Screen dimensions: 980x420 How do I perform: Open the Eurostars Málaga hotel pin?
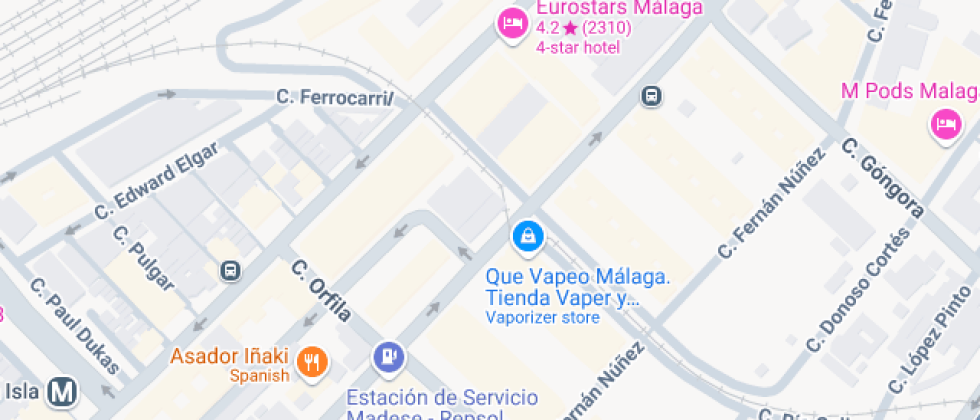point(512,24)
